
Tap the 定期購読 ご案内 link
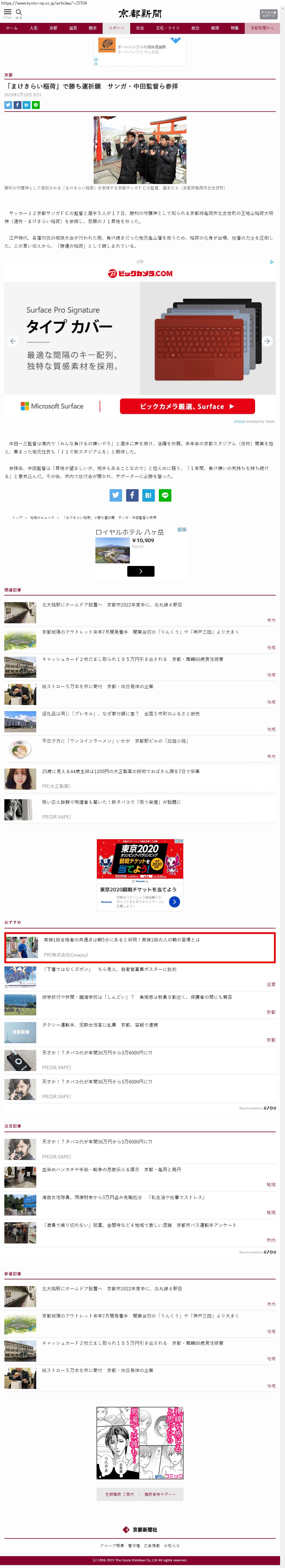119,1494
